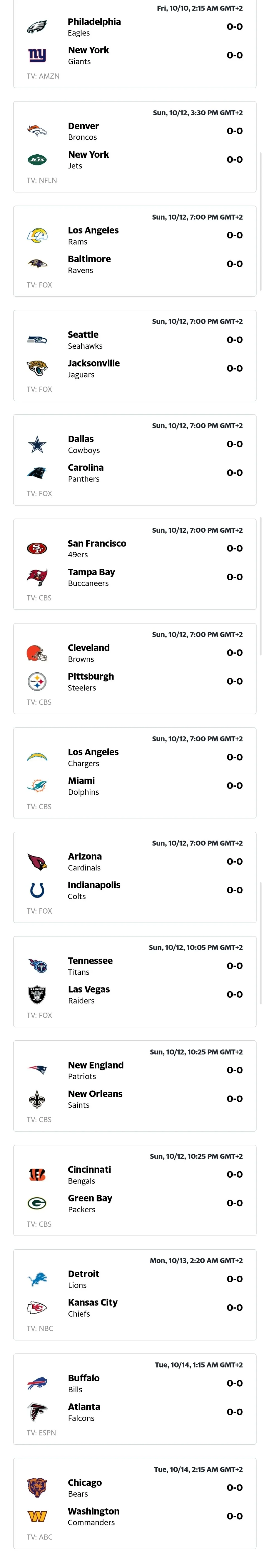The image size is (269, 1568).
Task: Open the Cleveland Browns vs Pittsburgh Steelers matchup
Action: click(x=134, y=668)
